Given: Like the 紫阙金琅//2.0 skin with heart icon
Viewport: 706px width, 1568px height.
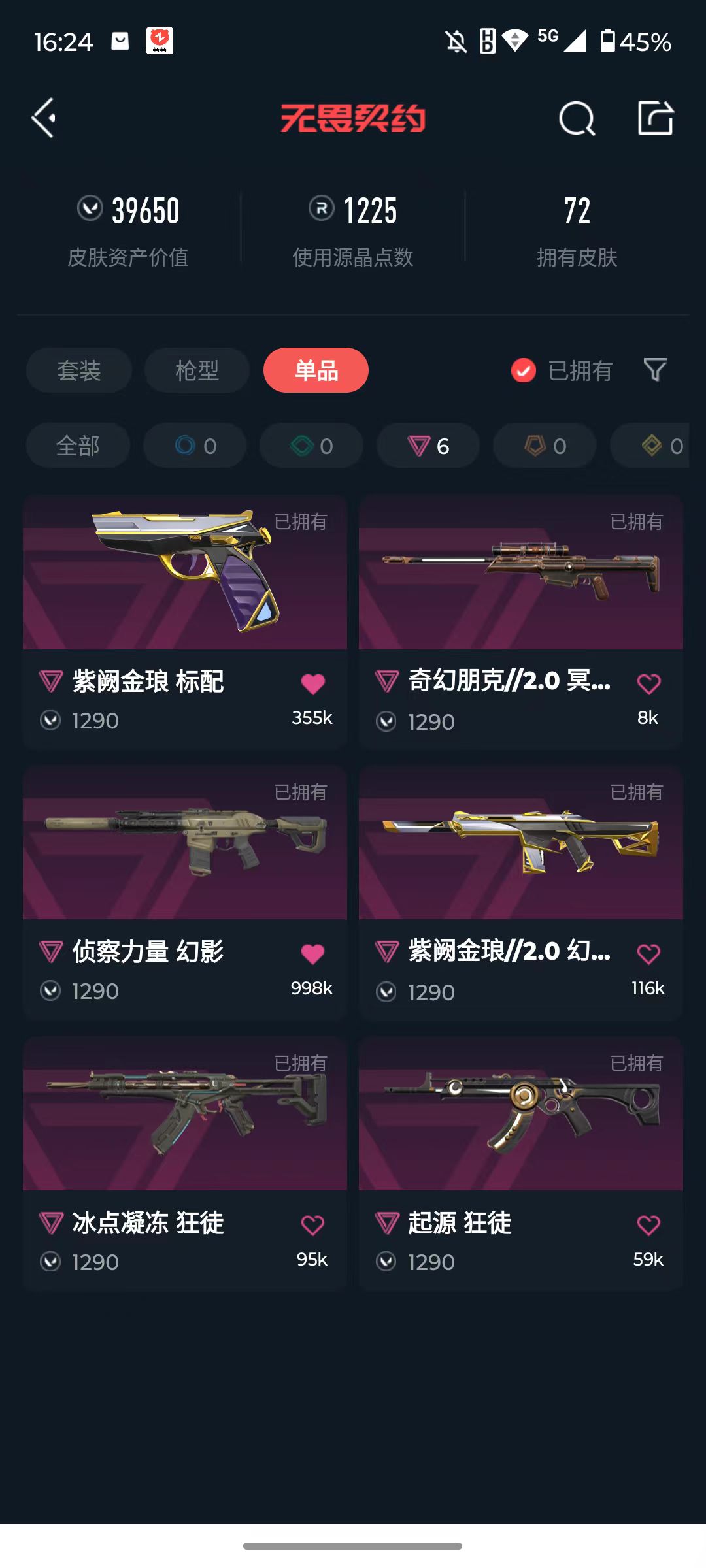Looking at the screenshot, I should click(648, 955).
